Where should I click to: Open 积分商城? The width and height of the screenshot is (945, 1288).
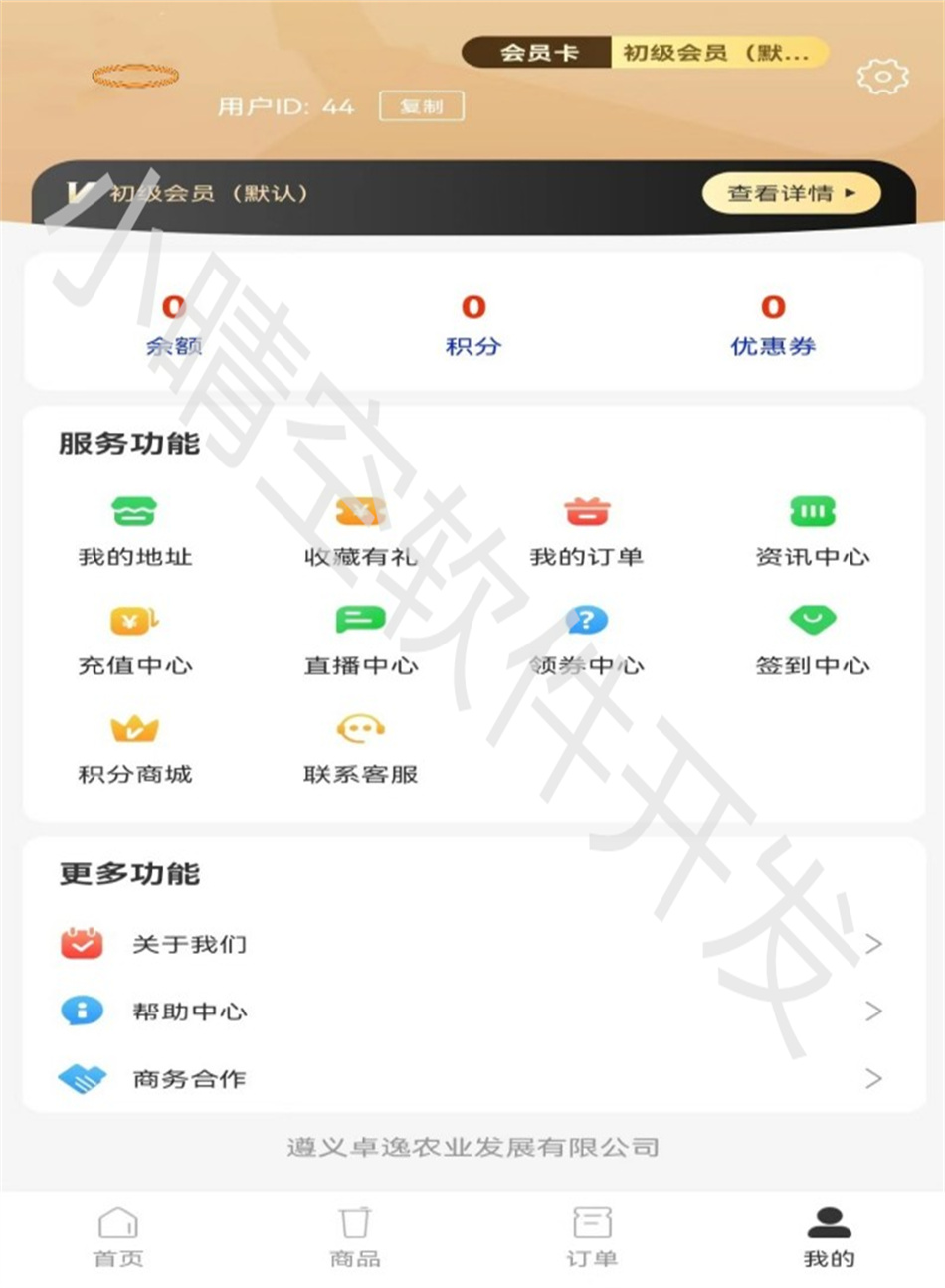[x=134, y=749]
